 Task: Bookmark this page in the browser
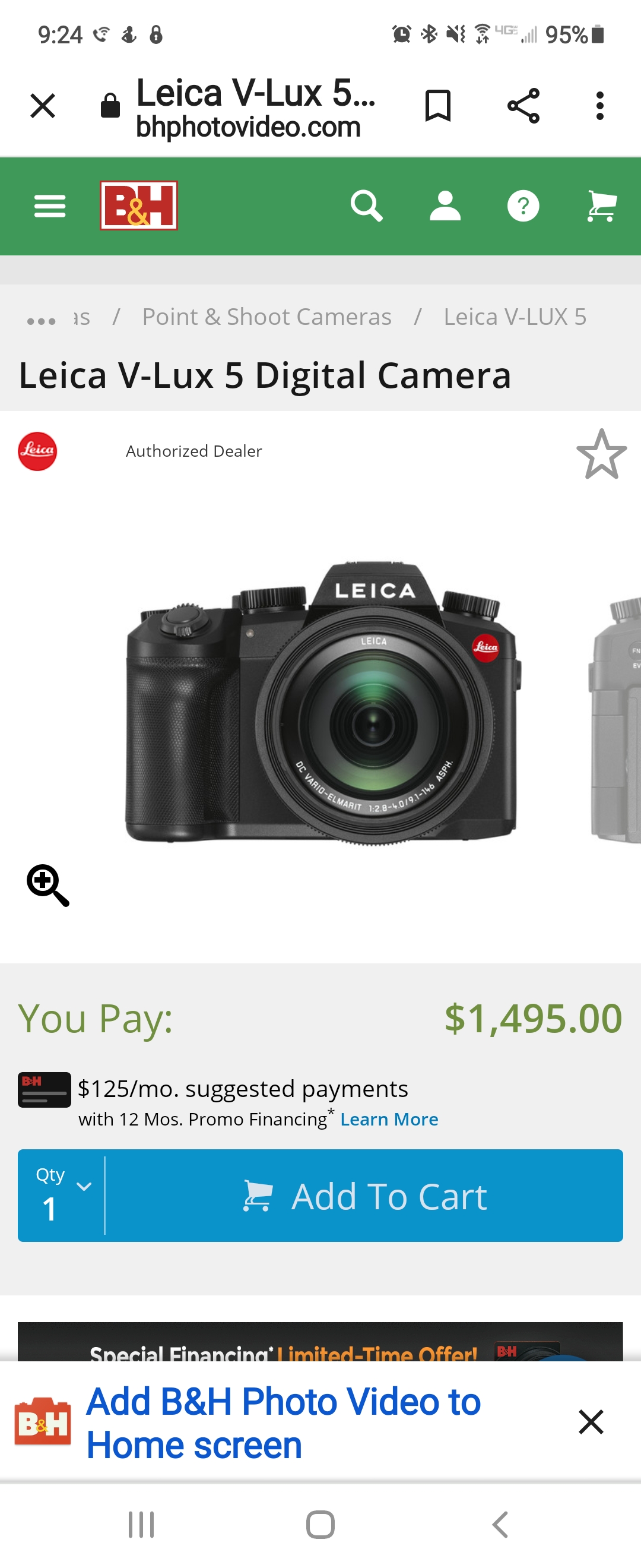(x=437, y=106)
